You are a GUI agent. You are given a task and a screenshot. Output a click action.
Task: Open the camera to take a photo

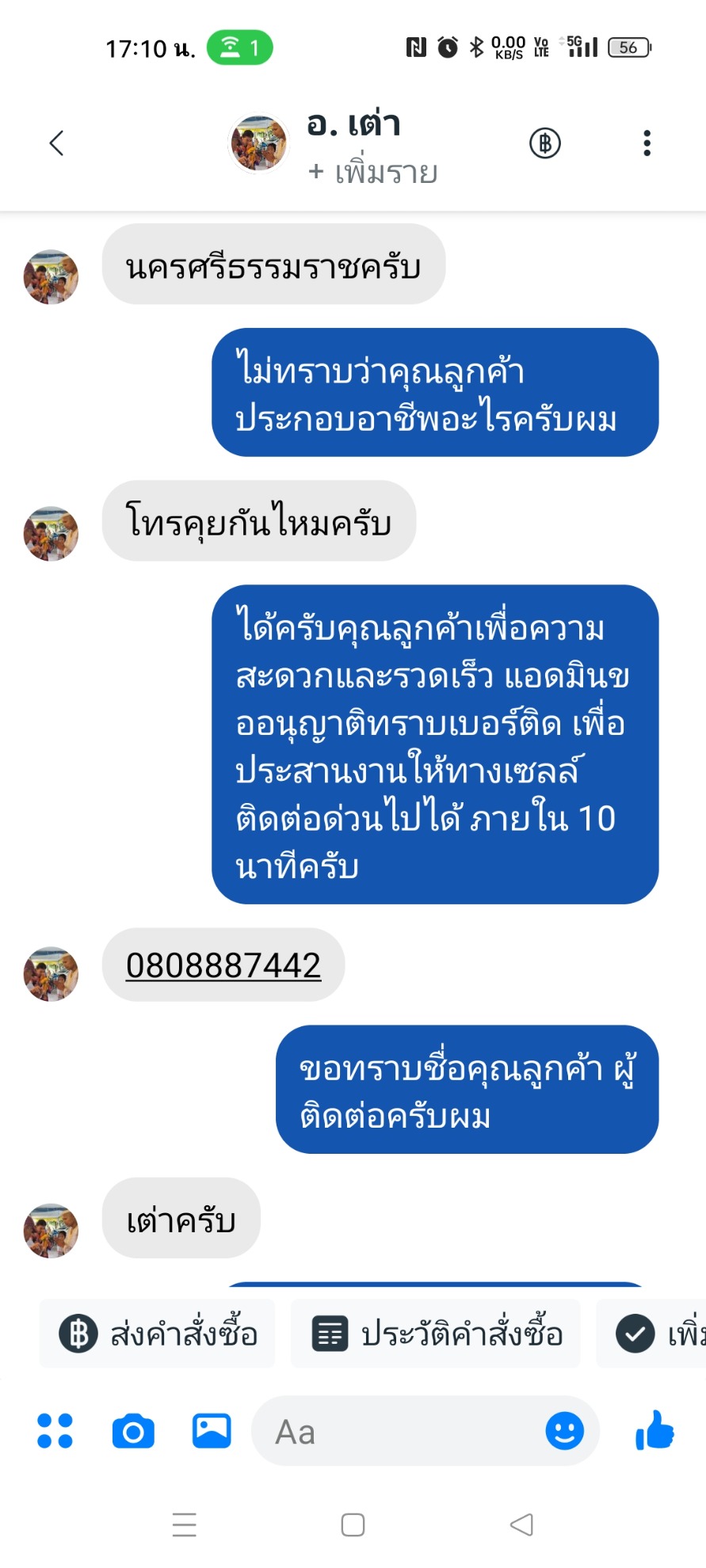pos(133,1431)
